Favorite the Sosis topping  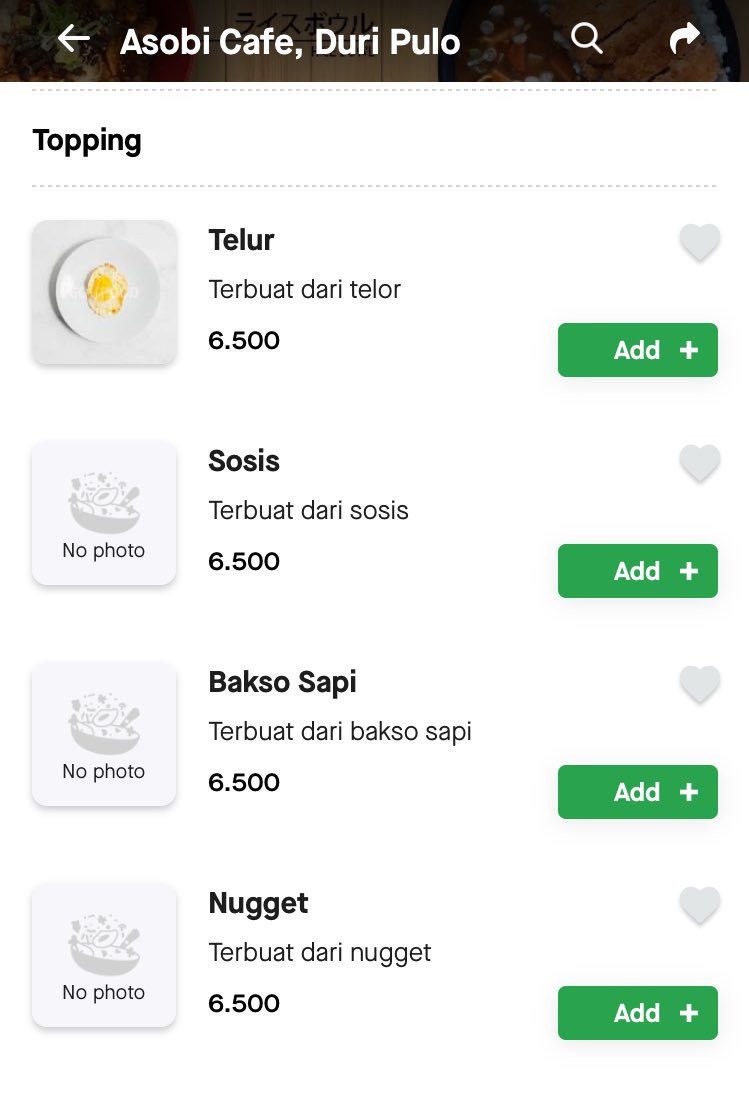[x=699, y=462]
